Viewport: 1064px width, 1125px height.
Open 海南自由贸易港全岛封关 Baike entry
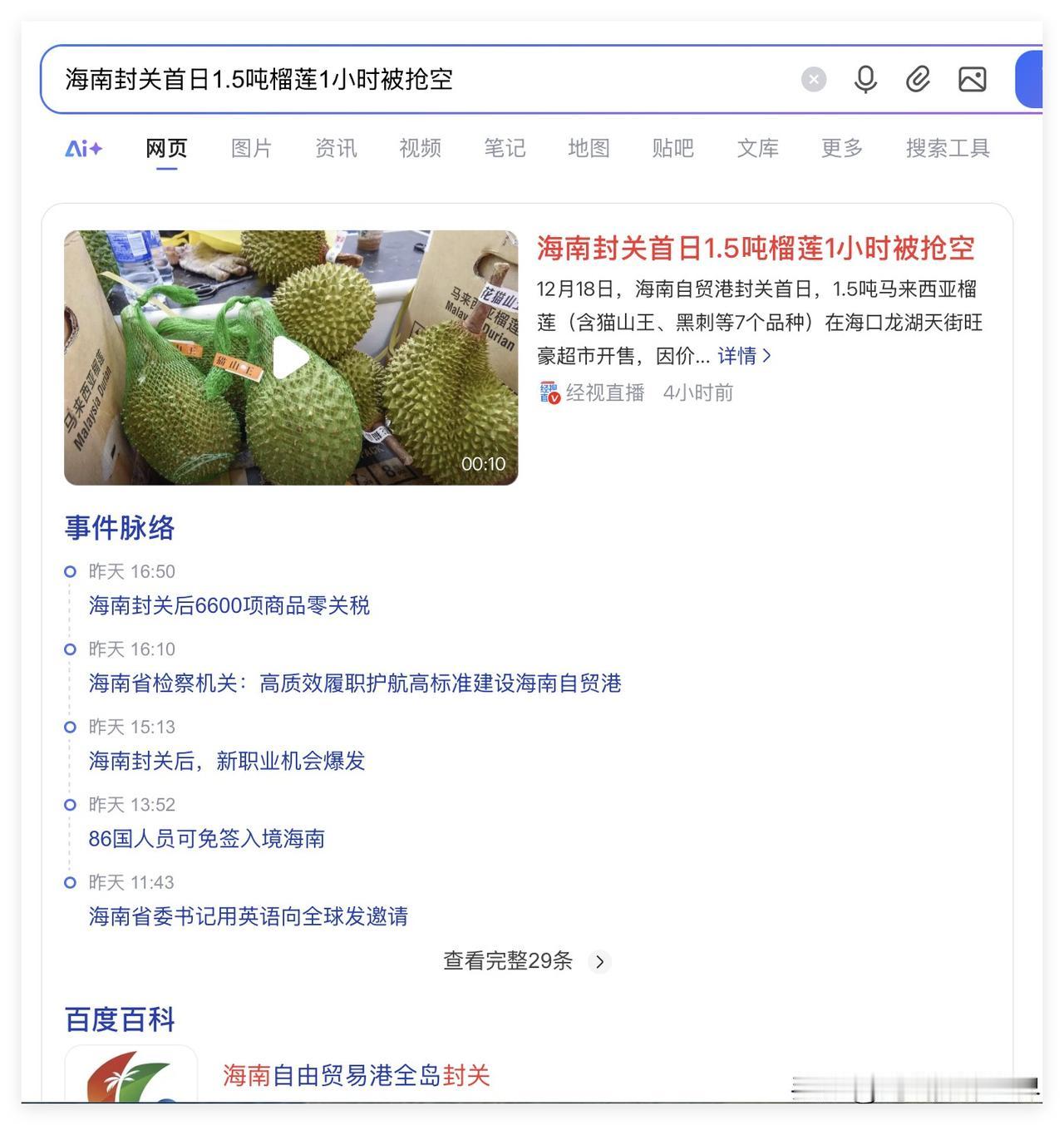(x=357, y=1075)
